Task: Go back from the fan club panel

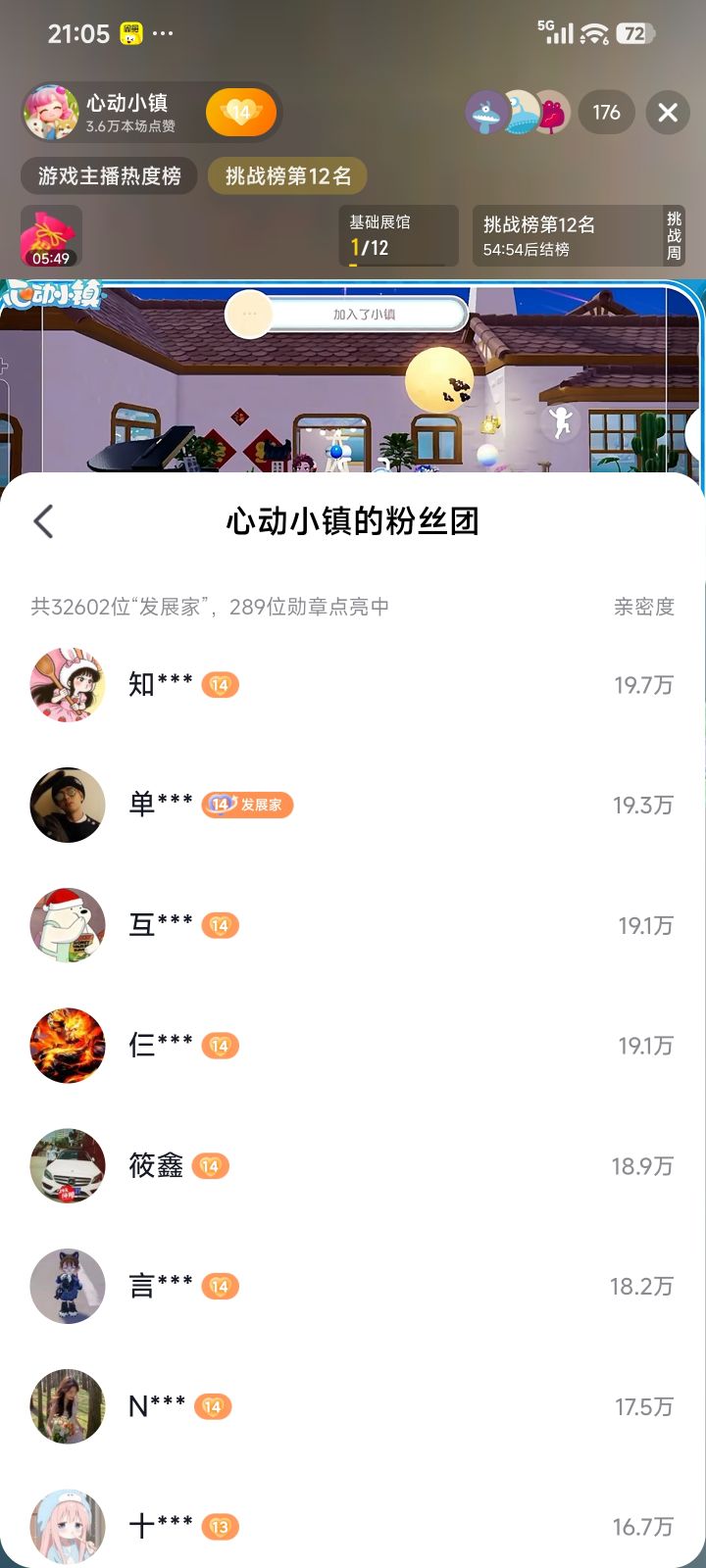Action: pos(43,521)
